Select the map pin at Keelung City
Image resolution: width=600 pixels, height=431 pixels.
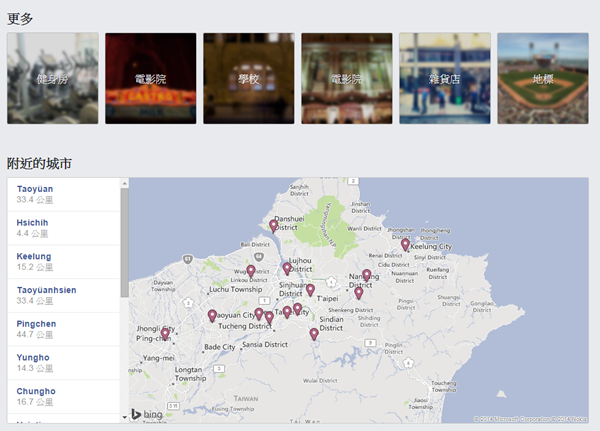[405, 244]
